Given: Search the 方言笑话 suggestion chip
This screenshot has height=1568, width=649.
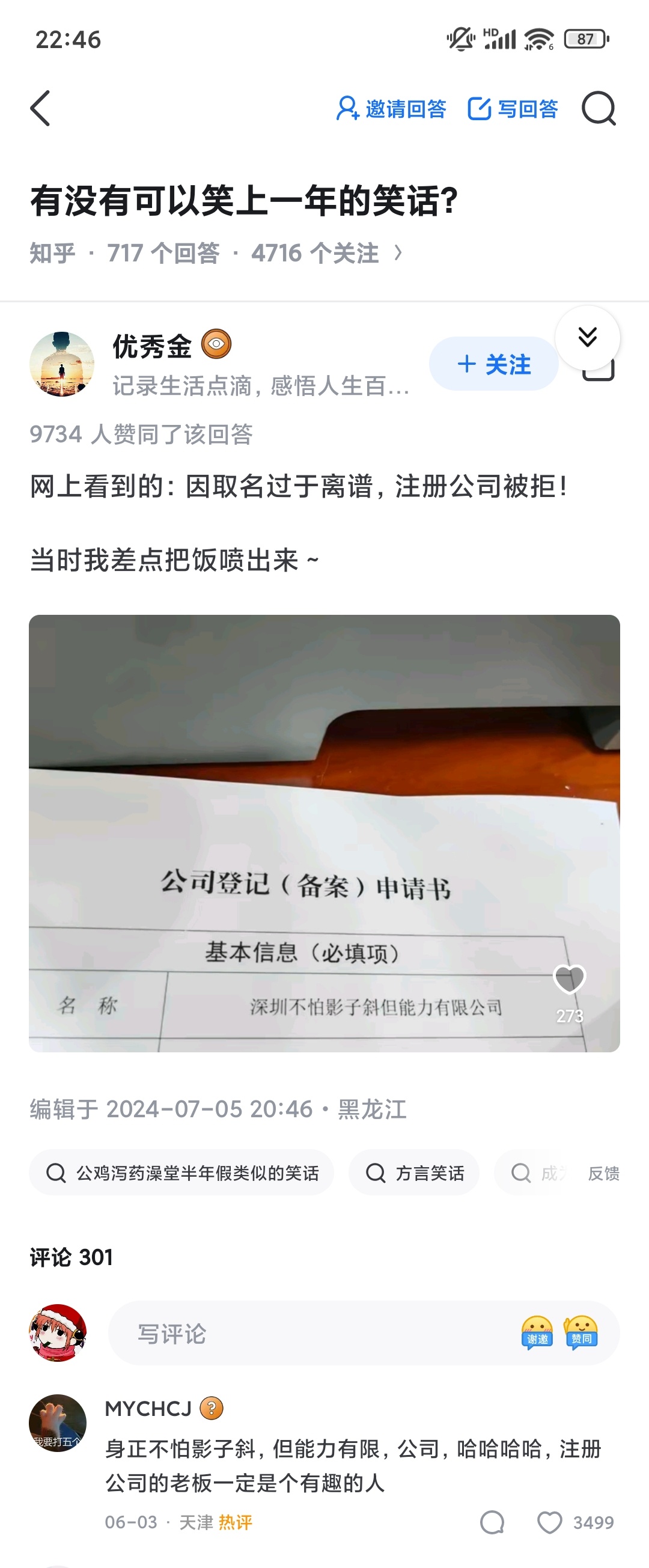Looking at the screenshot, I should [414, 1173].
